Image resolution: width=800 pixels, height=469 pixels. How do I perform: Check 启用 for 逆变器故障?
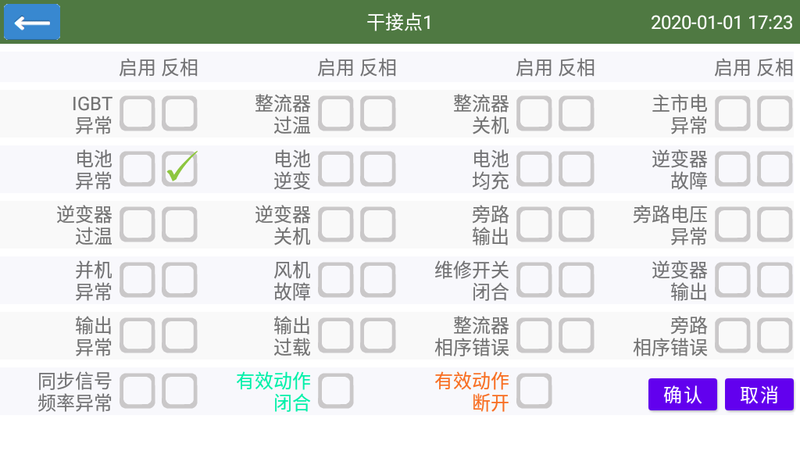pyautogui.click(x=732, y=169)
